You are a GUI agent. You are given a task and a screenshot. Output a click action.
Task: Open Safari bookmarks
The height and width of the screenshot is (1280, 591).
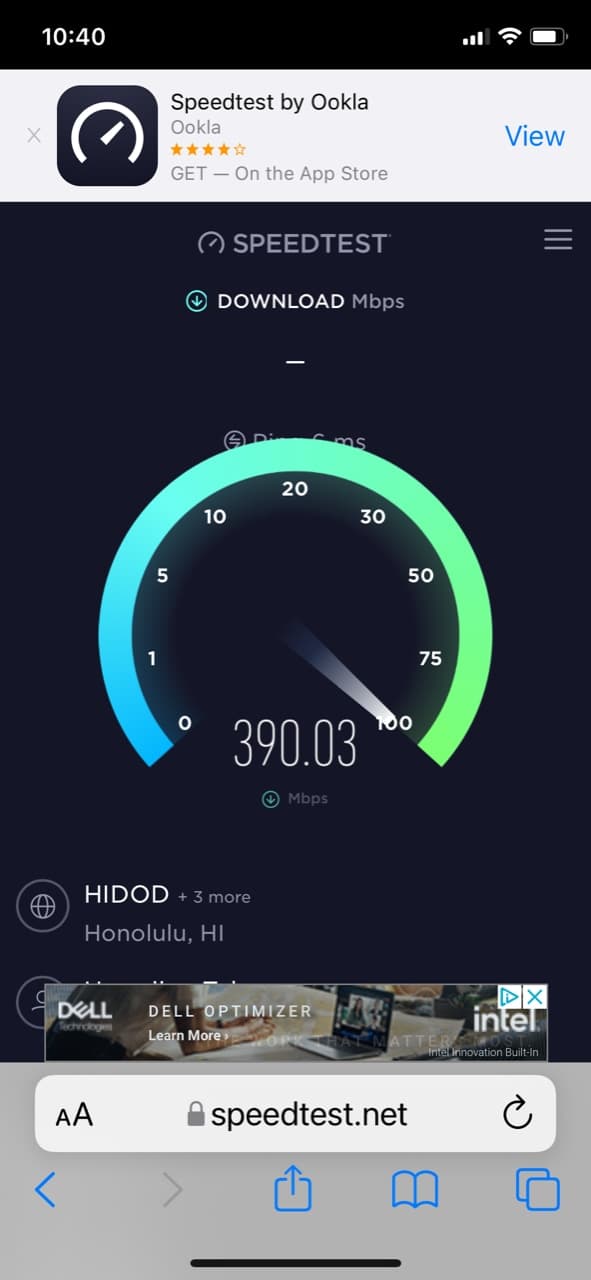tap(415, 1190)
